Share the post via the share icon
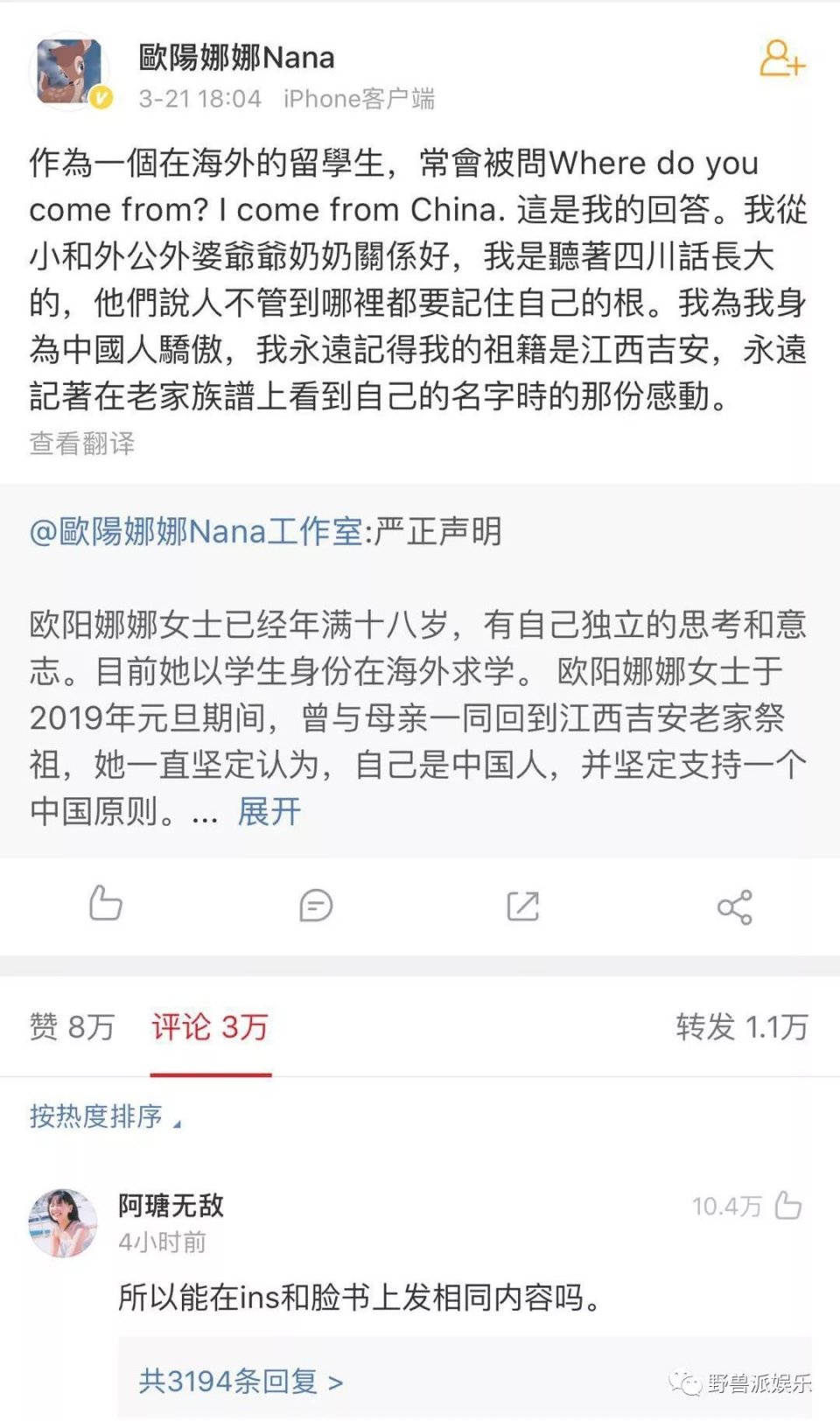The width and height of the screenshot is (840, 1421). tap(734, 906)
